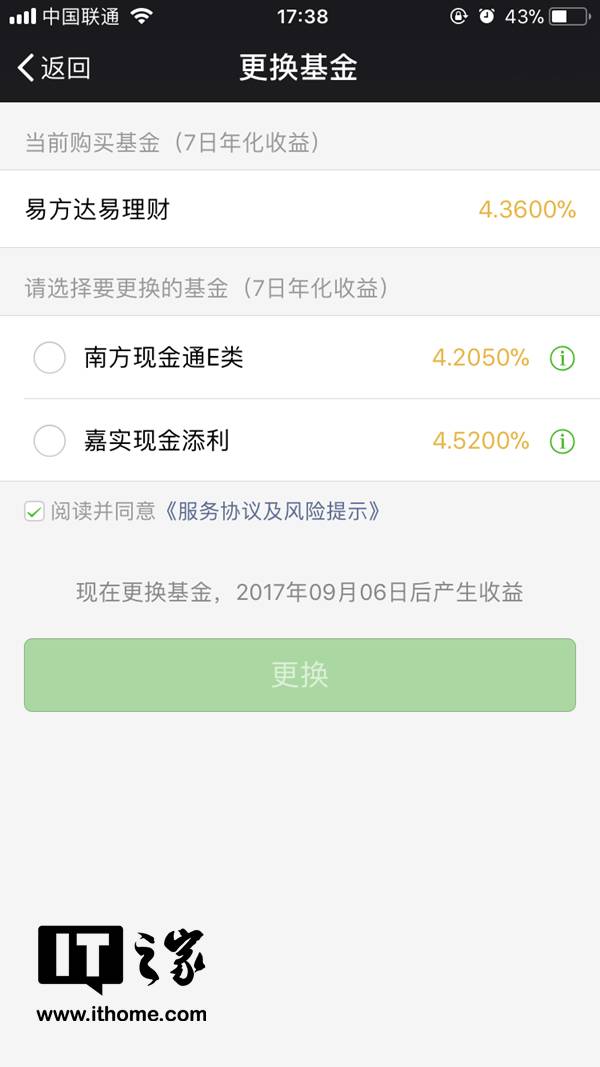Go back using 返回

pyautogui.click(x=54, y=68)
